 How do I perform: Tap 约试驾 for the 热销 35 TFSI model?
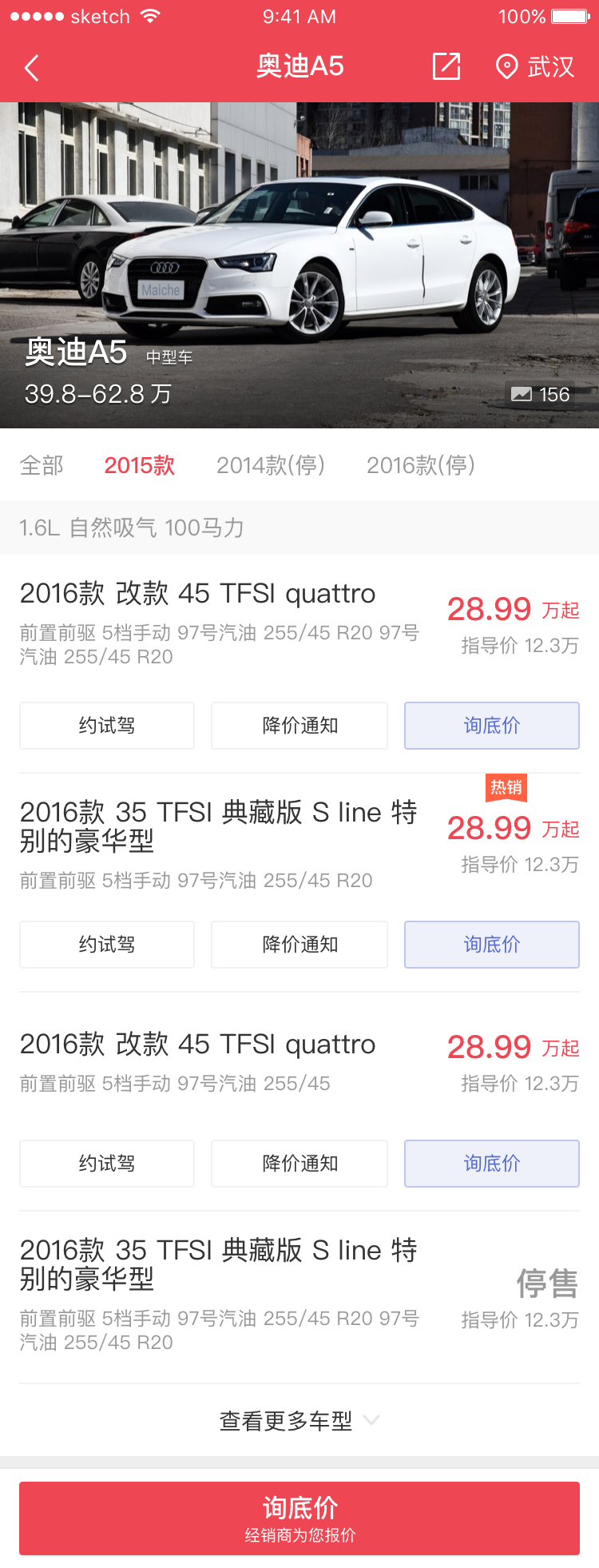(107, 945)
